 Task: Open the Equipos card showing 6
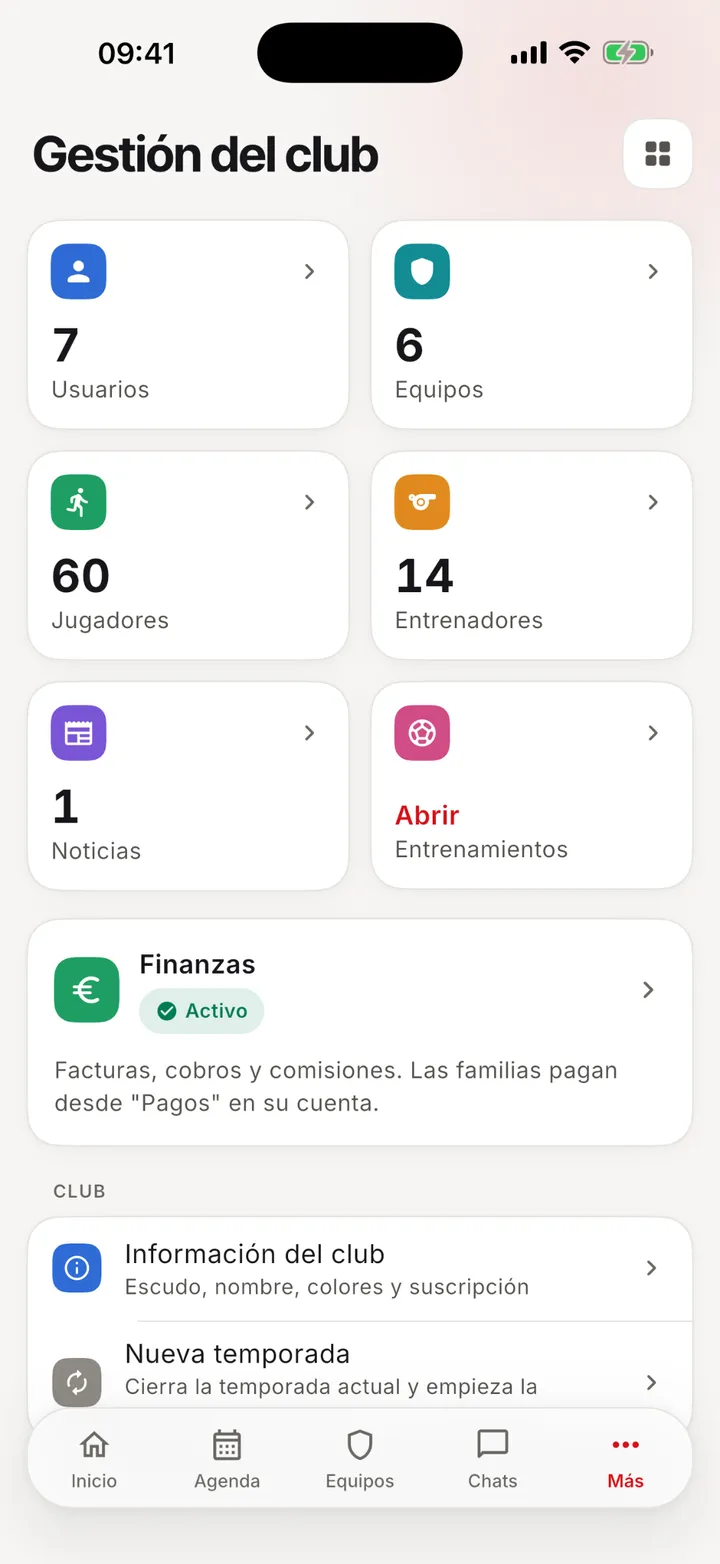532,325
